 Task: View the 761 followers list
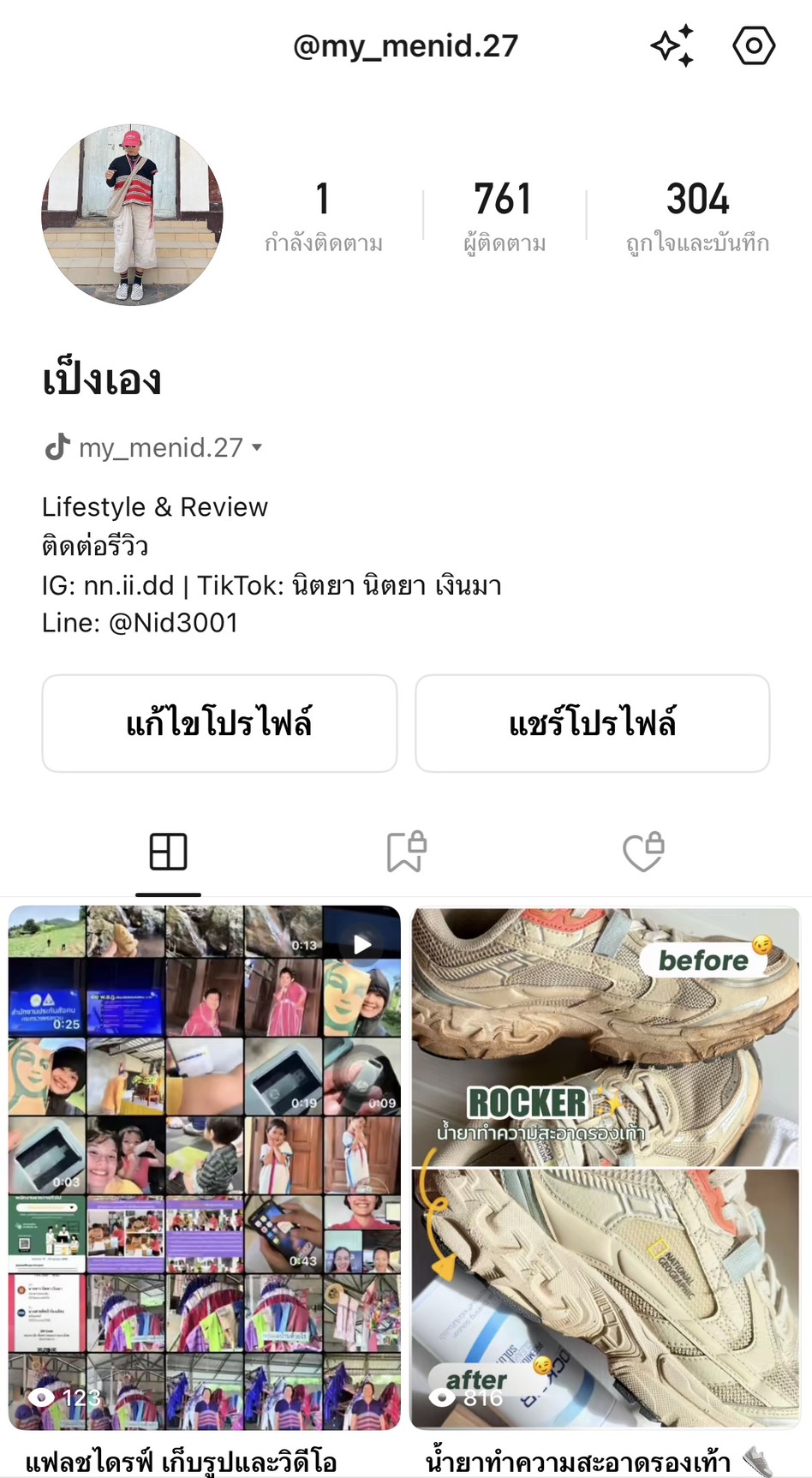[x=504, y=216]
